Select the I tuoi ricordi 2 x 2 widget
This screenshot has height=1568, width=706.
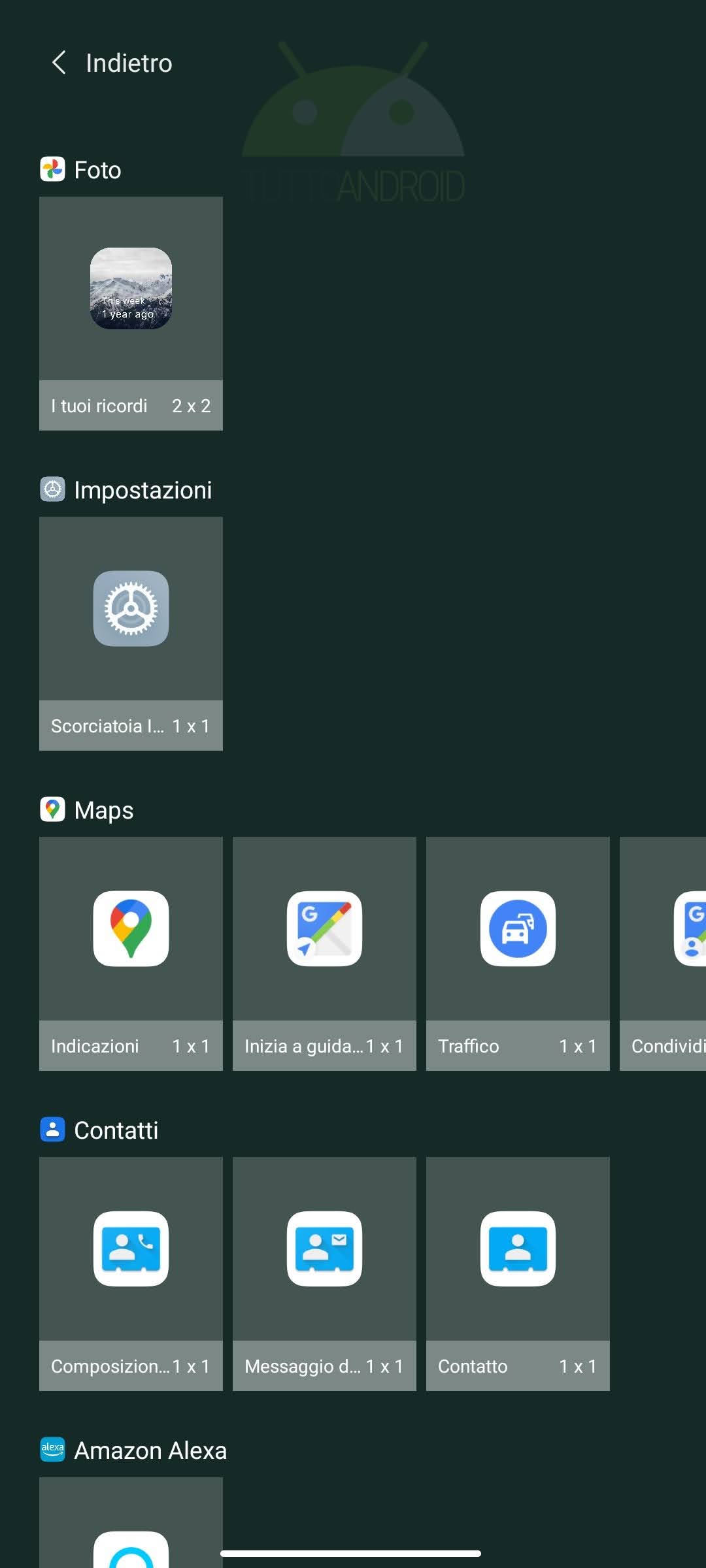click(131, 314)
